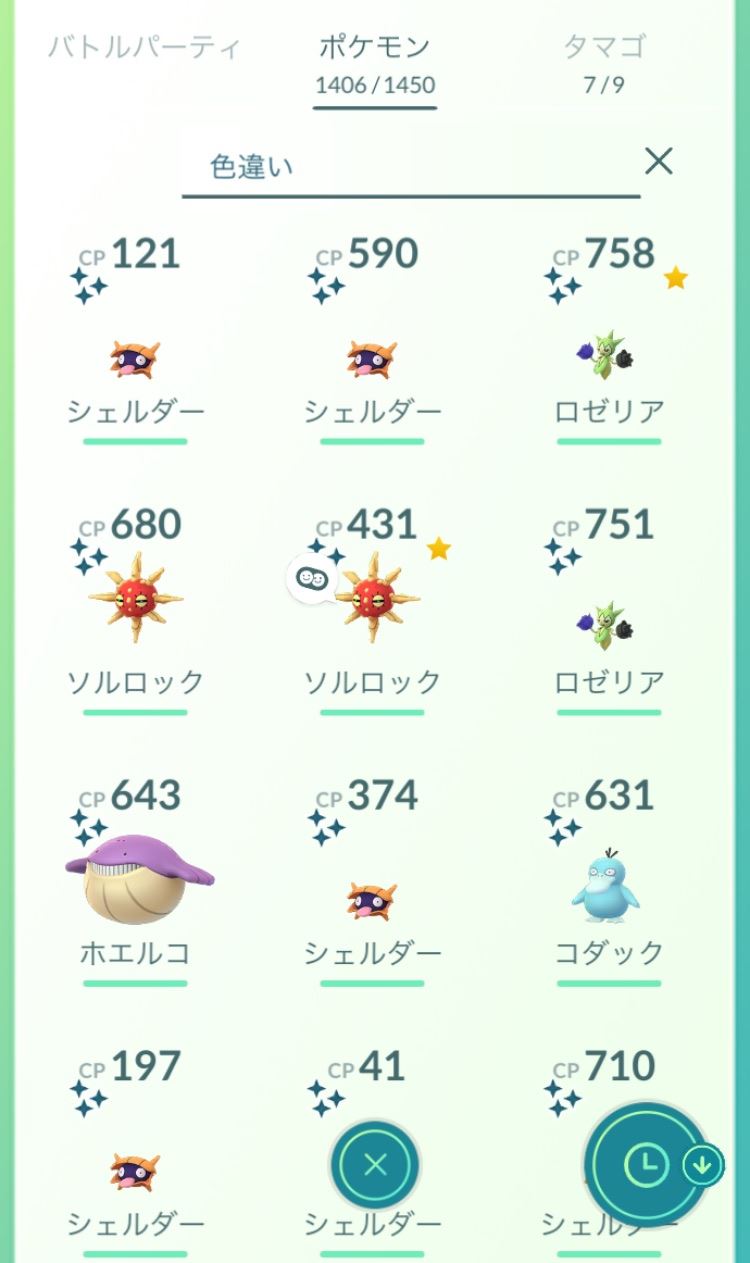Open the CP121 シェルダー
Screen dimensions: 750x1263
[135, 358]
